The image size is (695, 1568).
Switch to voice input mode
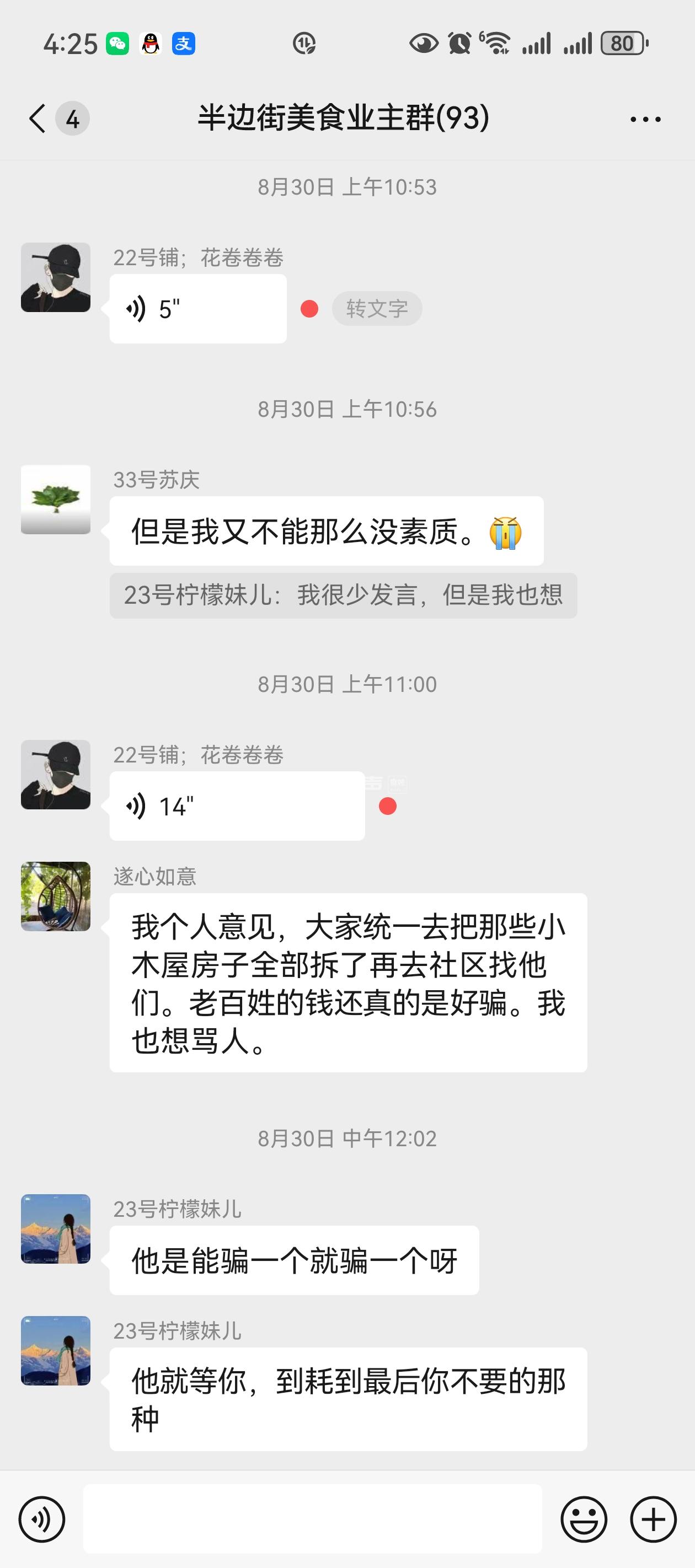[x=41, y=1519]
